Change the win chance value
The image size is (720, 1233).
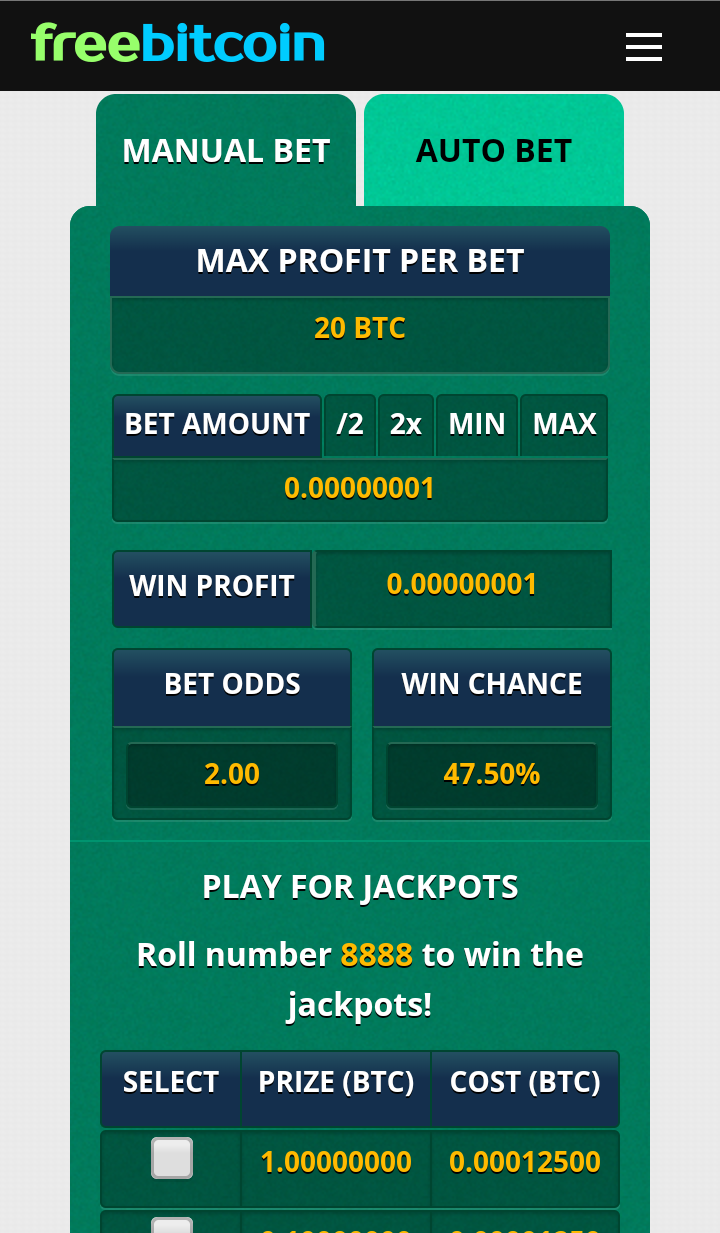tap(492, 775)
